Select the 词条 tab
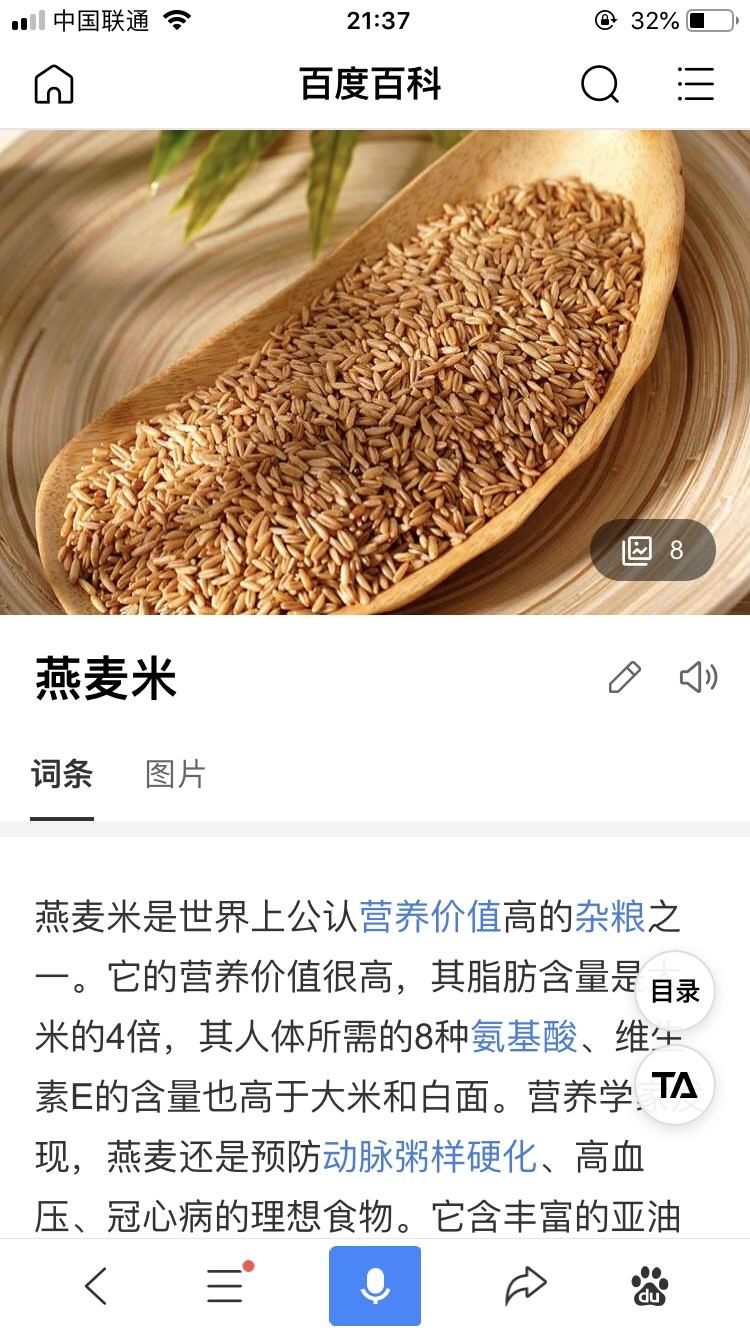 click(x=62, y=775)
